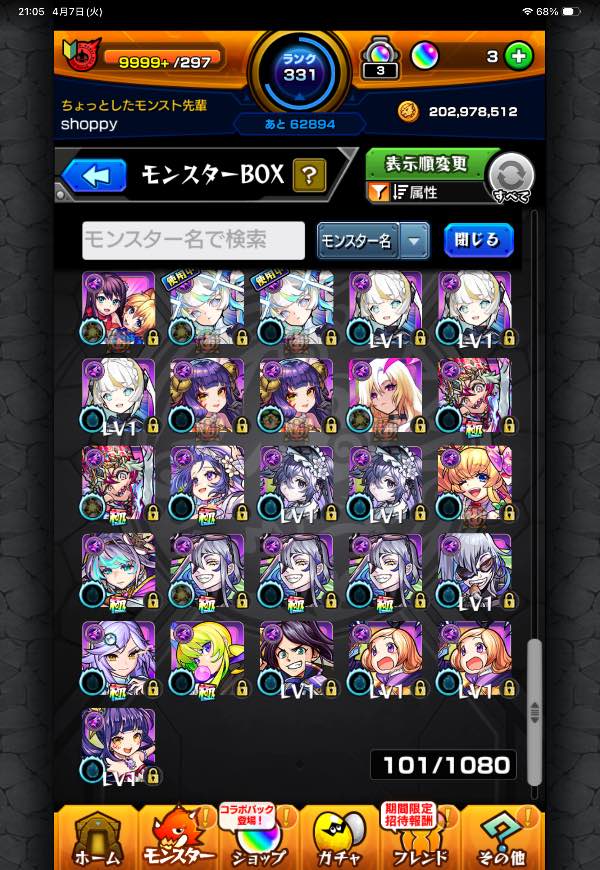
Task: Open the フレンド tab
Action: [420, 838]
